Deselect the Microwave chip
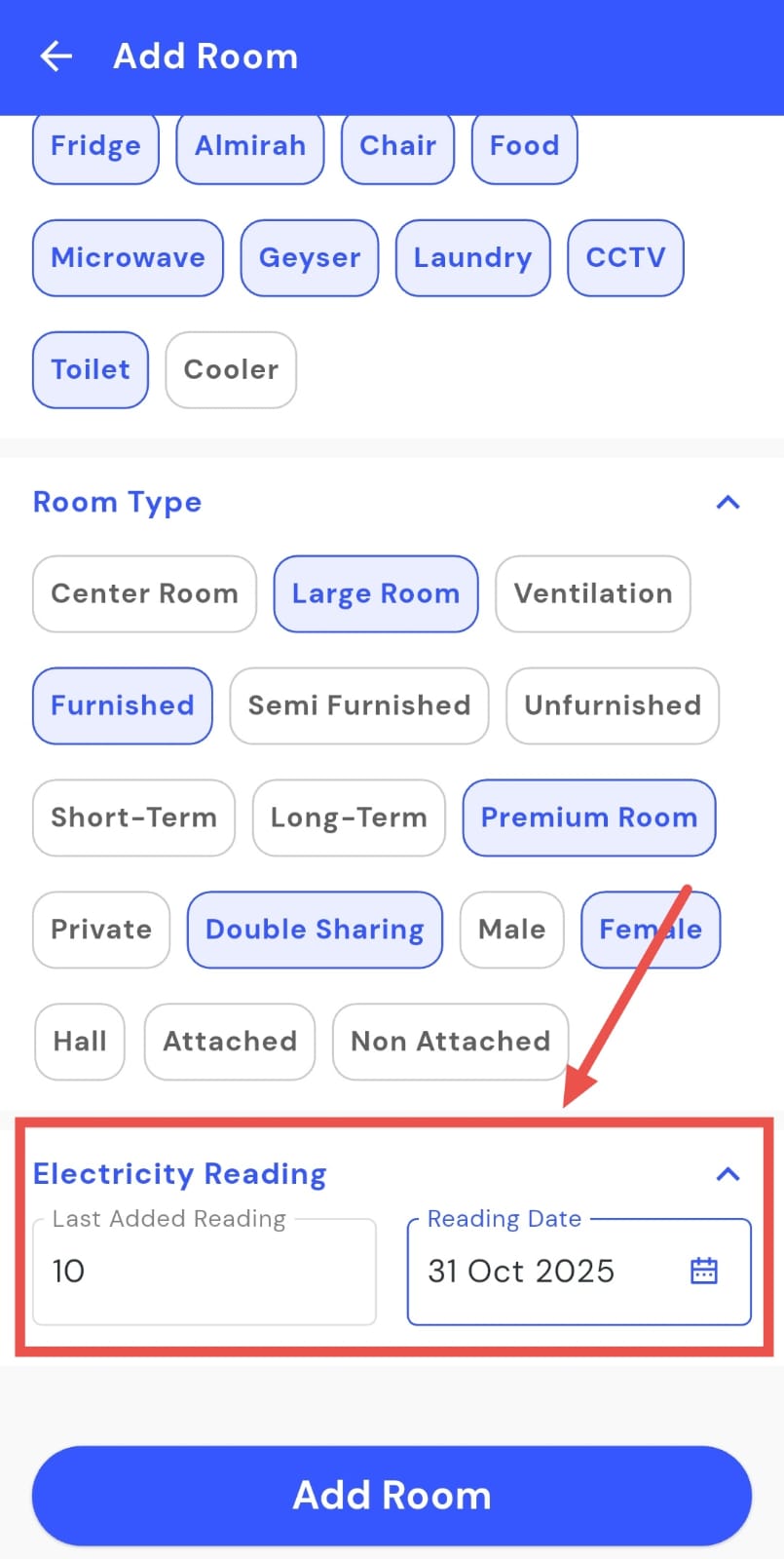The image size is (784, 1559). pyautogui.click(x=128, y=257)
